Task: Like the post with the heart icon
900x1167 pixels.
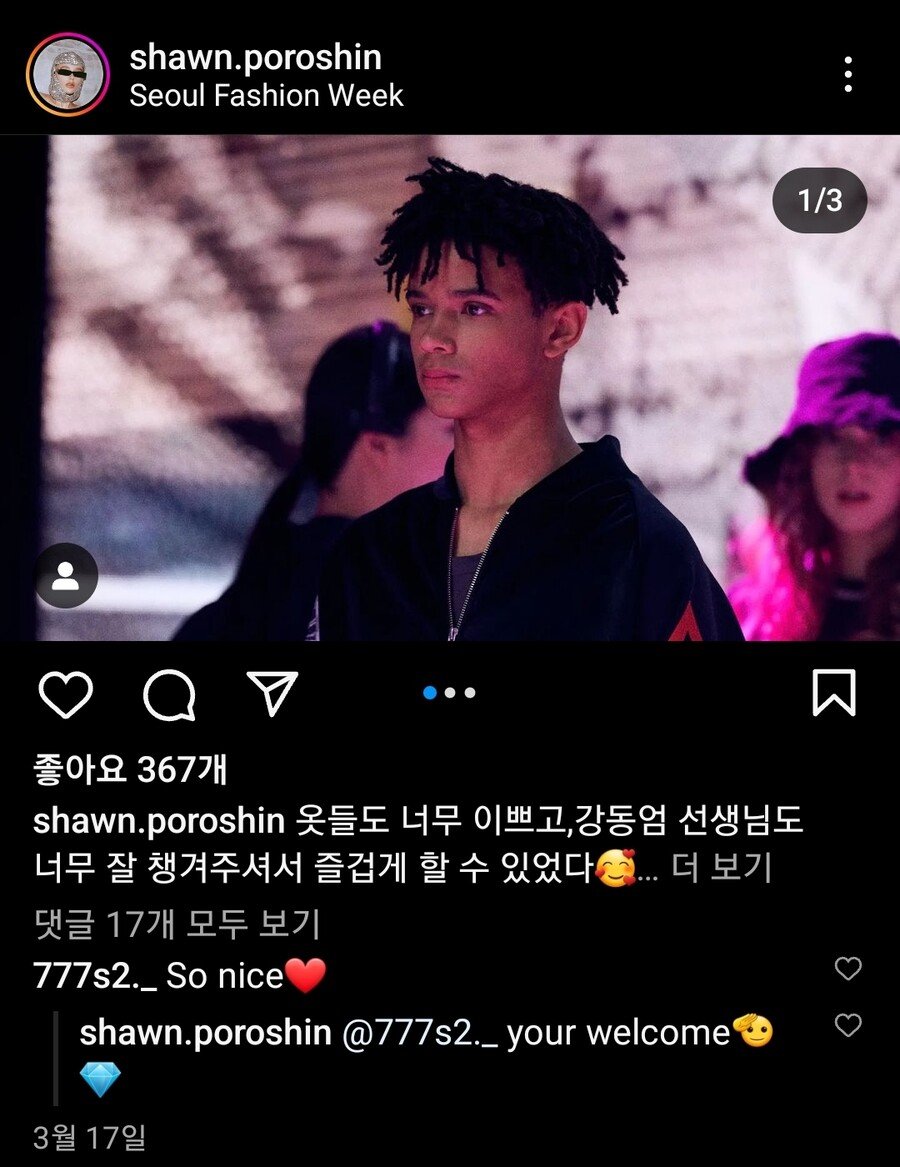Action: pos(66,693)
